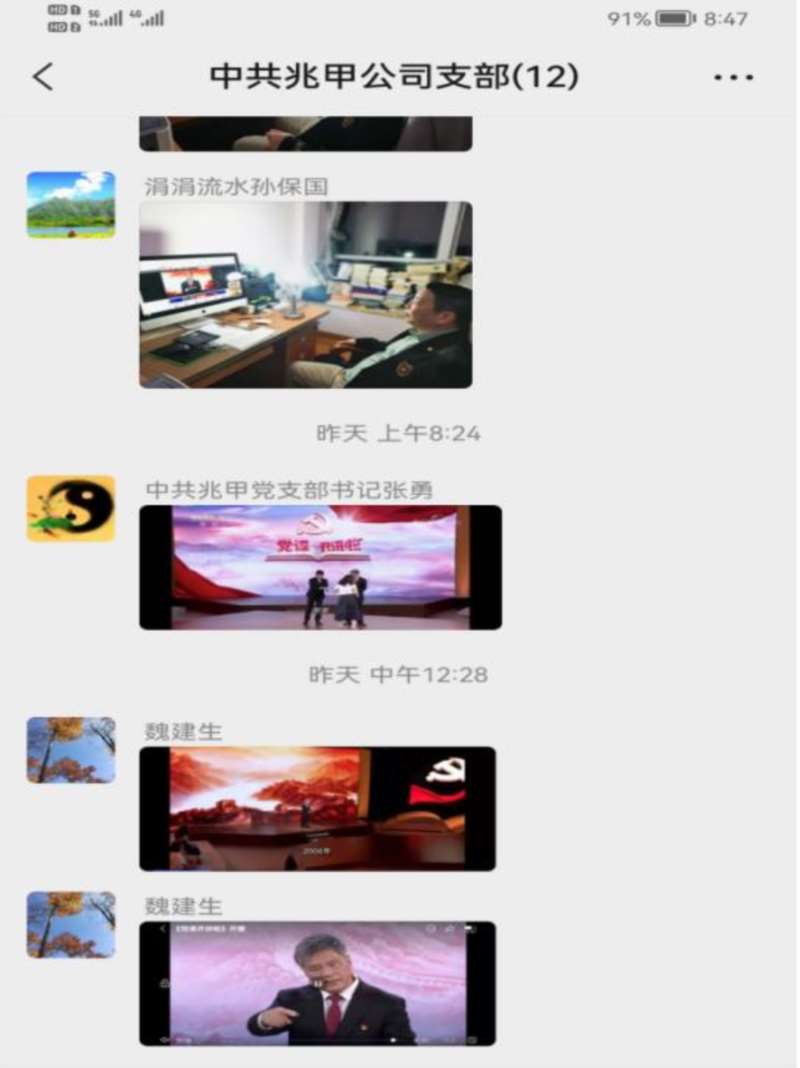
Task: Open the partially visible image at the top
Action: [x=305, y=134]
